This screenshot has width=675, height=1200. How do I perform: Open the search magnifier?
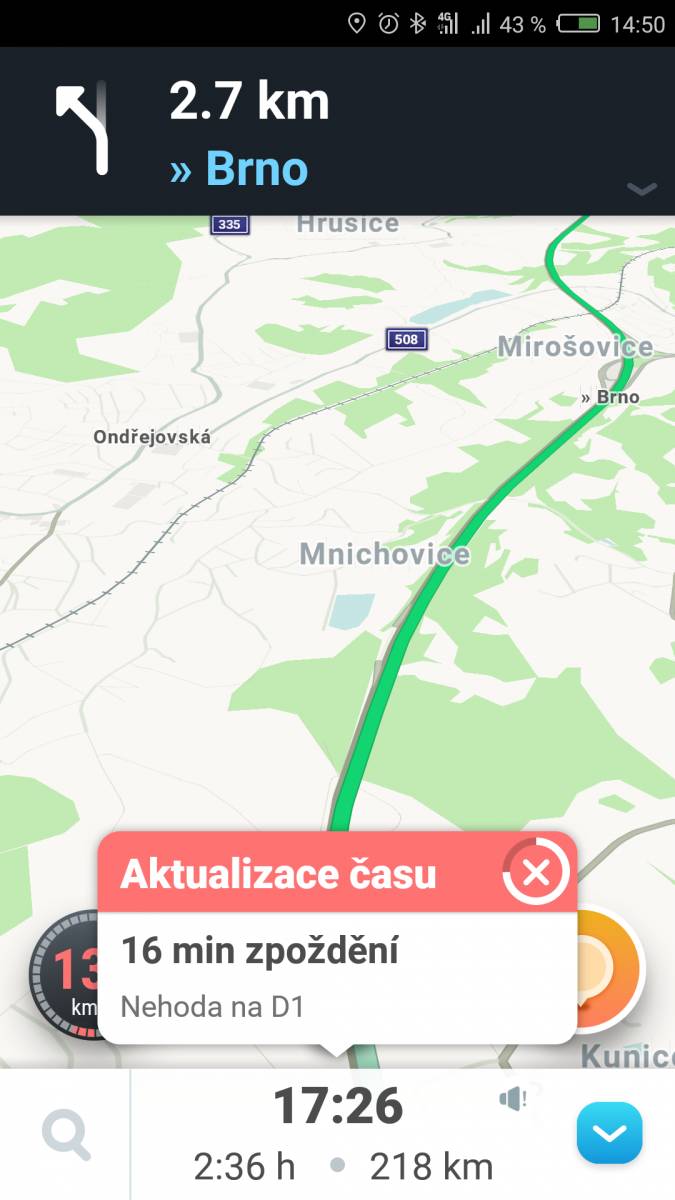point(66,1135)
